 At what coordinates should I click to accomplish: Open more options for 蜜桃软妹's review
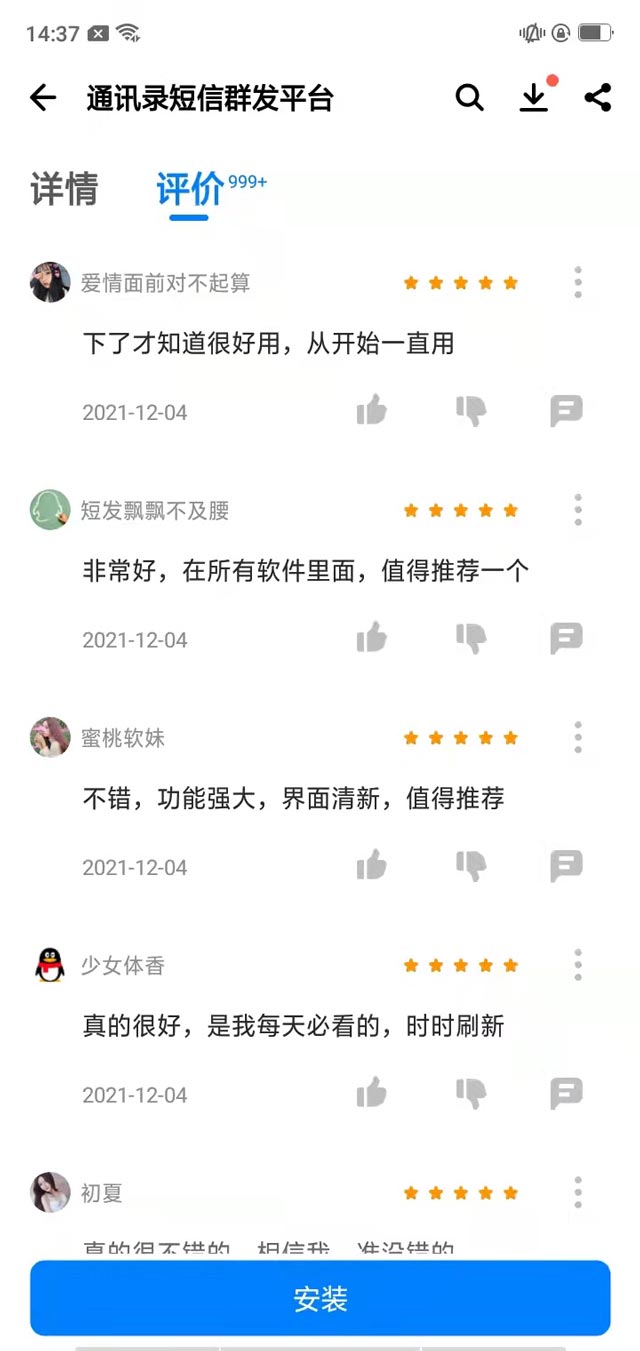click(578, 738)
